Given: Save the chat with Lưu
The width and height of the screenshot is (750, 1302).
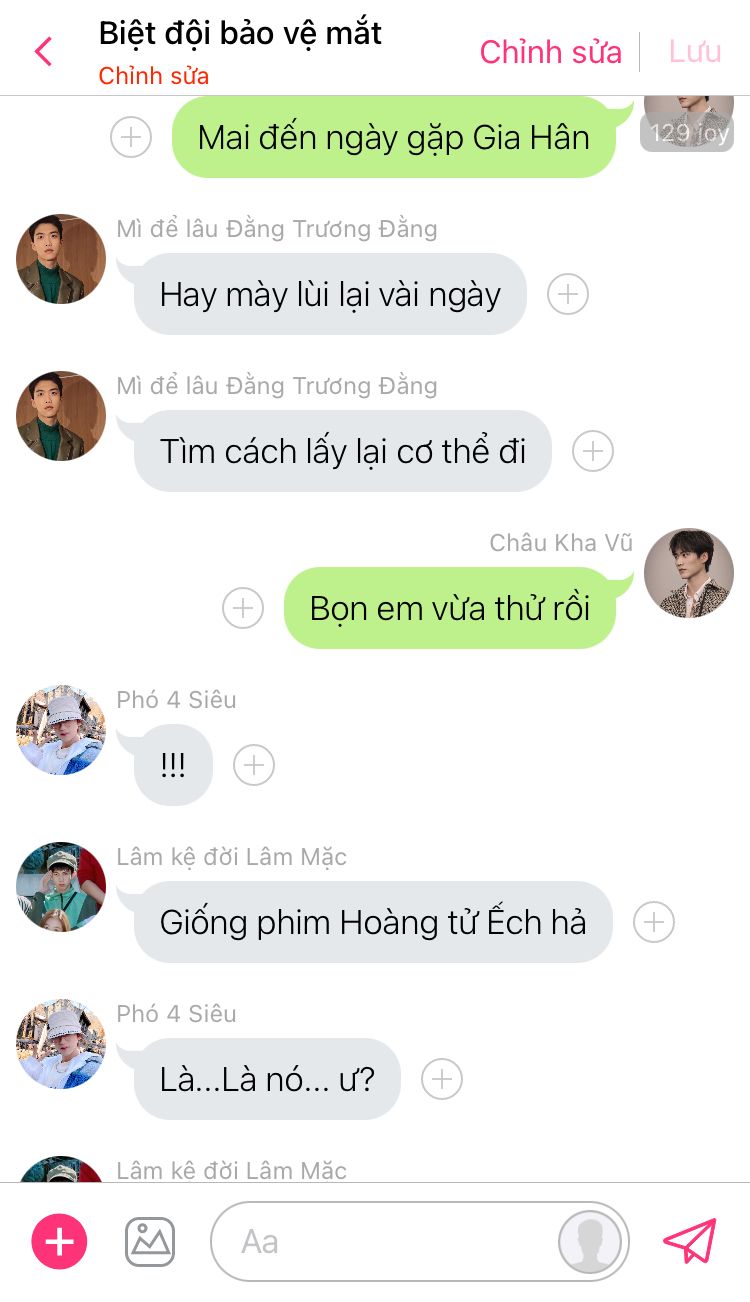Looking at the screenshot, I should (695, 52).
